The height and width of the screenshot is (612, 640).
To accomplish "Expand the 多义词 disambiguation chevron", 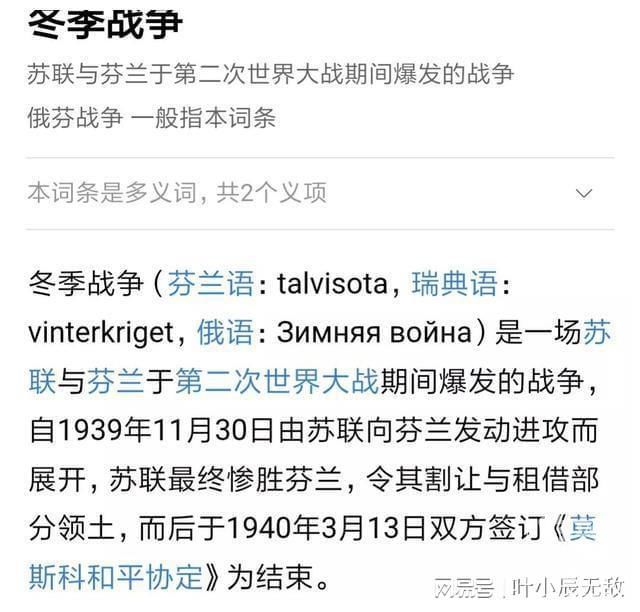I will [x=584, y=193].
